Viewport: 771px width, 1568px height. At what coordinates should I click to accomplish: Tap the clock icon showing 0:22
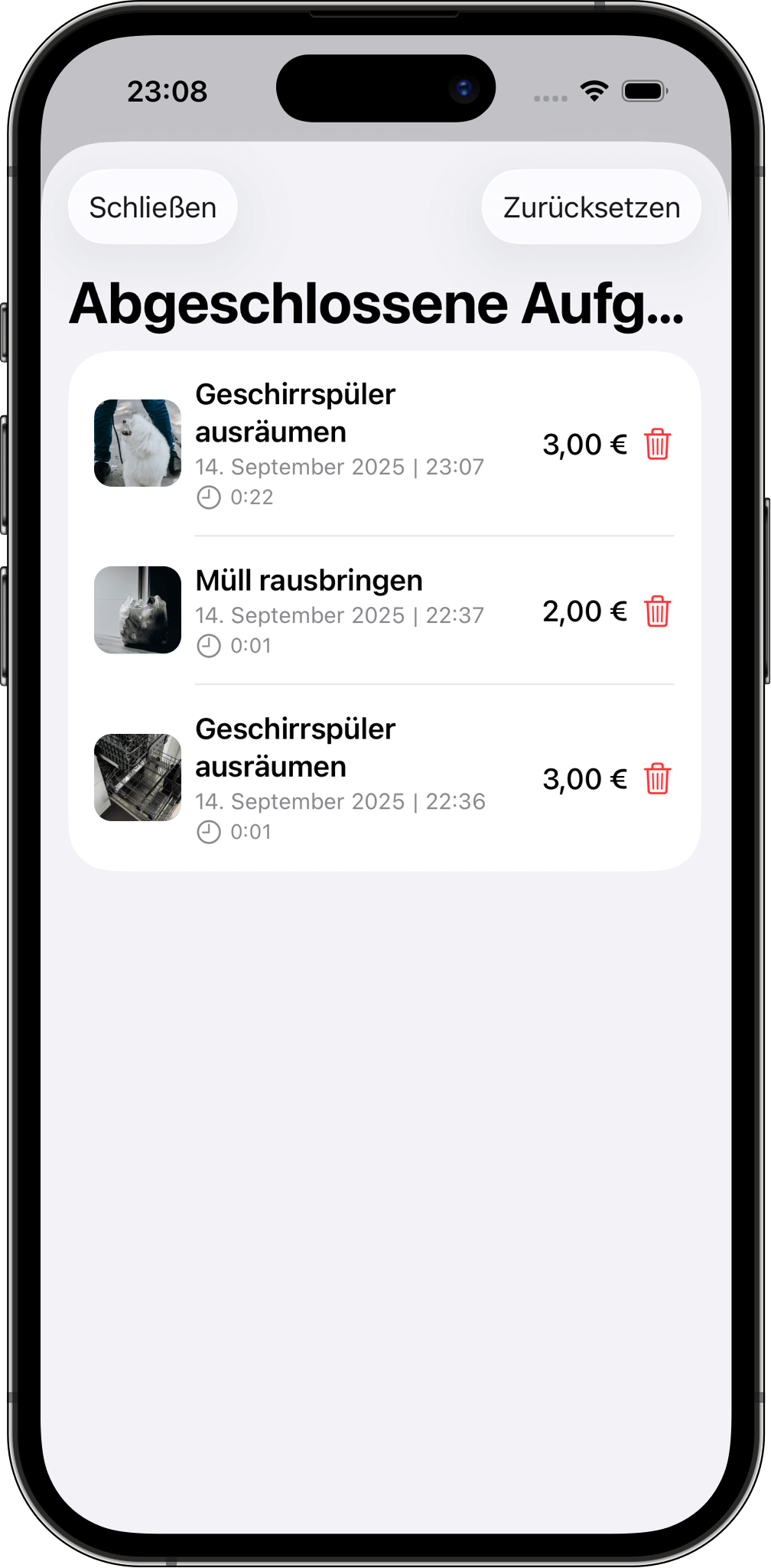tap(208, 497)
